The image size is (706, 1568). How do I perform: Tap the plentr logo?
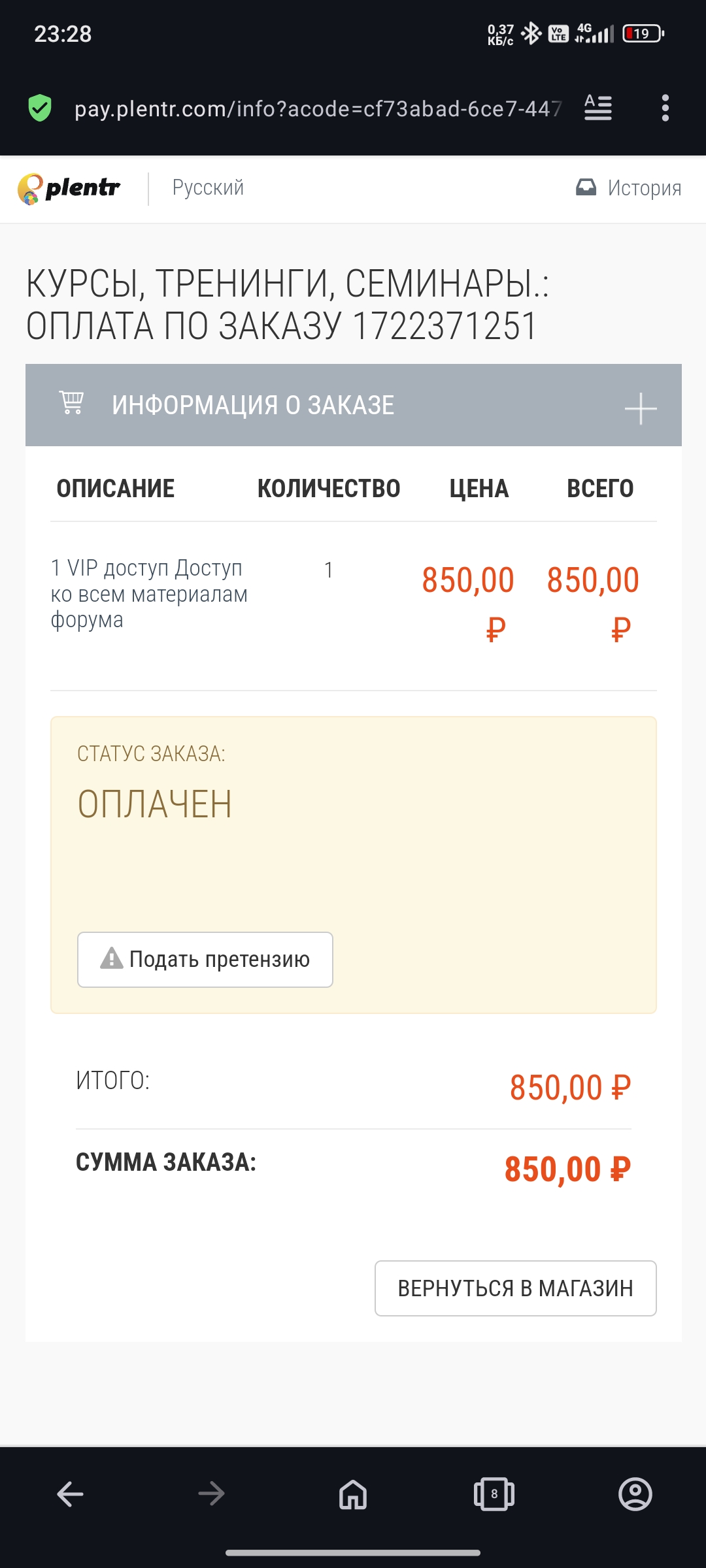(x=69, y=189)
